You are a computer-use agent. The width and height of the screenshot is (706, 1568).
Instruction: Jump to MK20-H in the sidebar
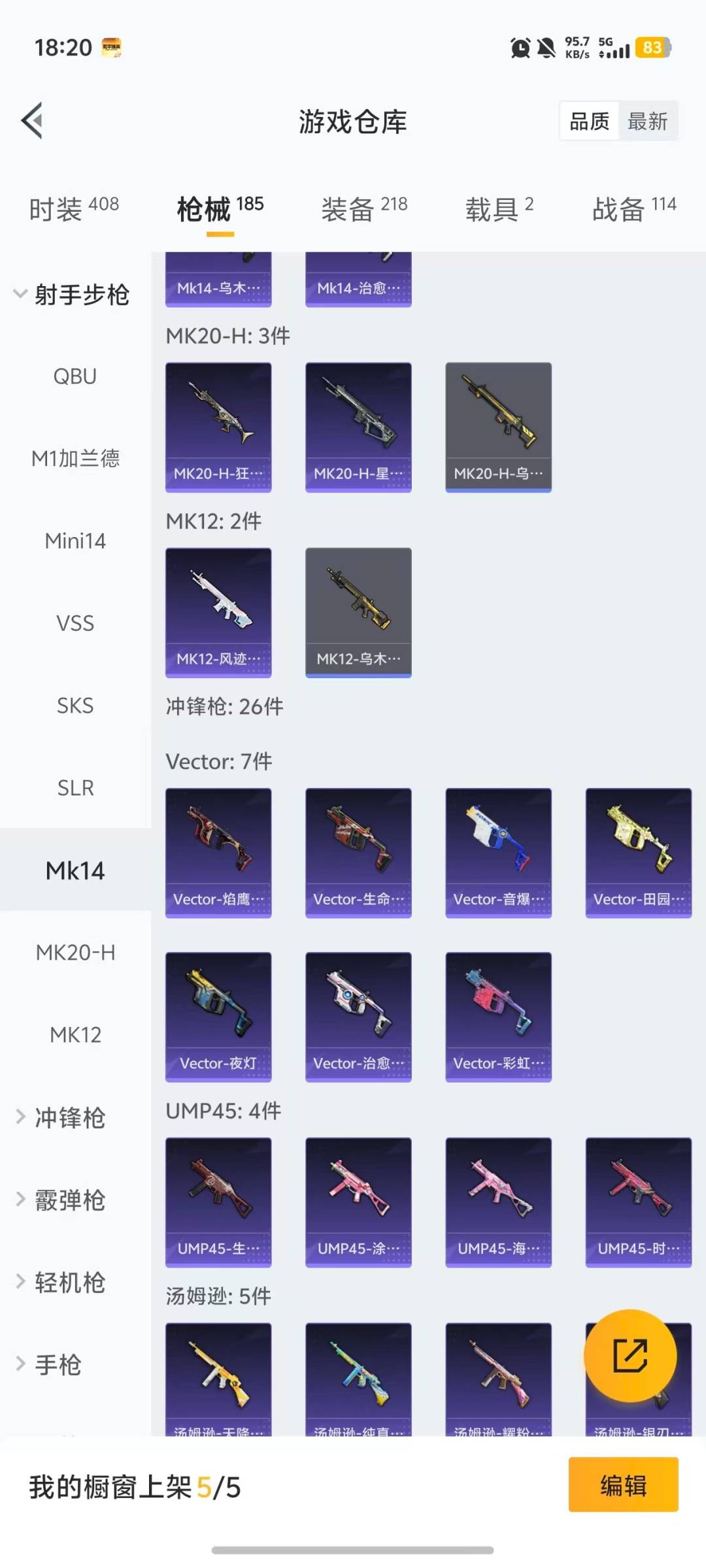pyautogui.click(x=75, y=953)
